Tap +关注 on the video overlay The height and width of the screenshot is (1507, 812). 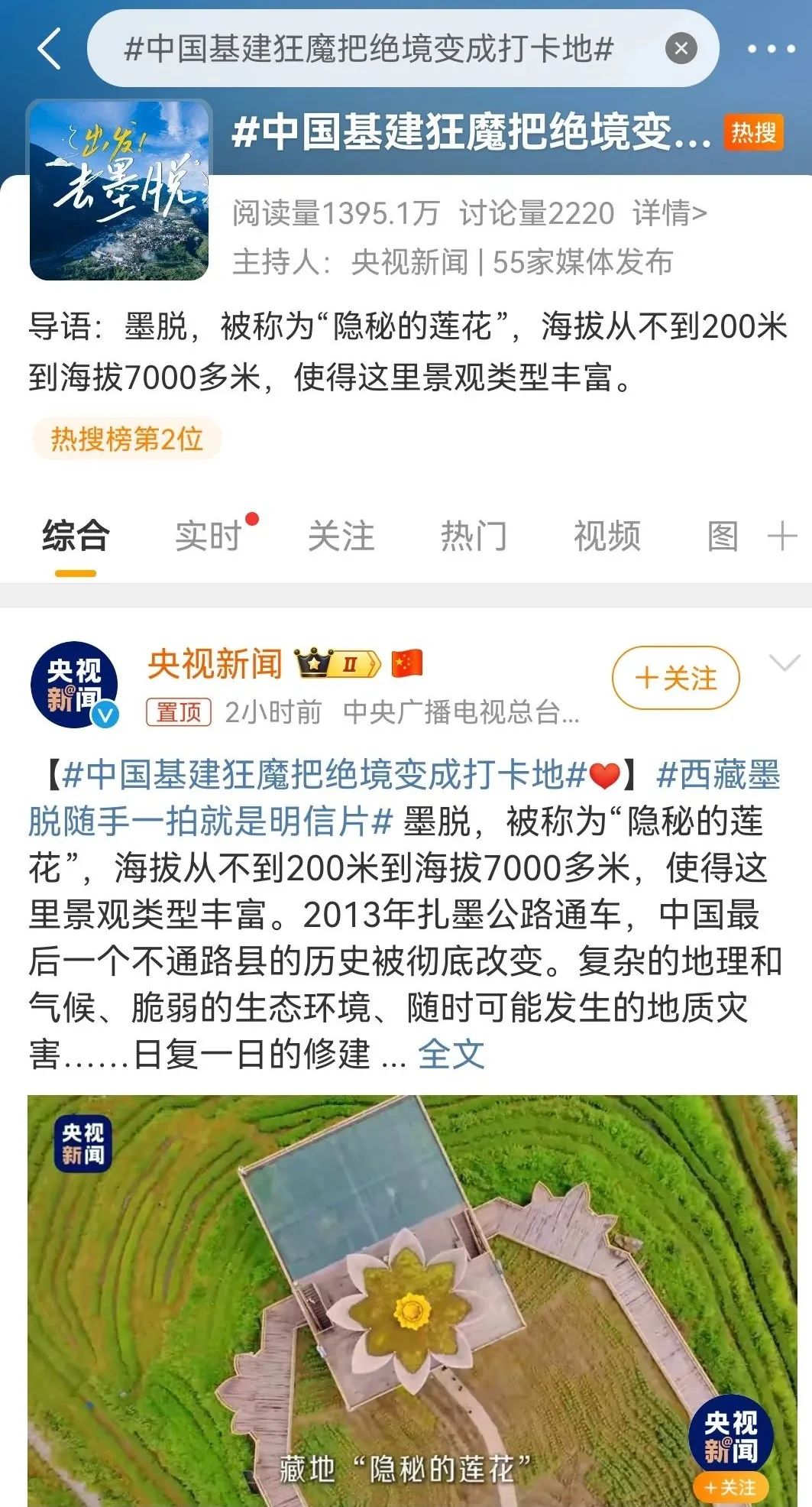(x=730, y=1487)
